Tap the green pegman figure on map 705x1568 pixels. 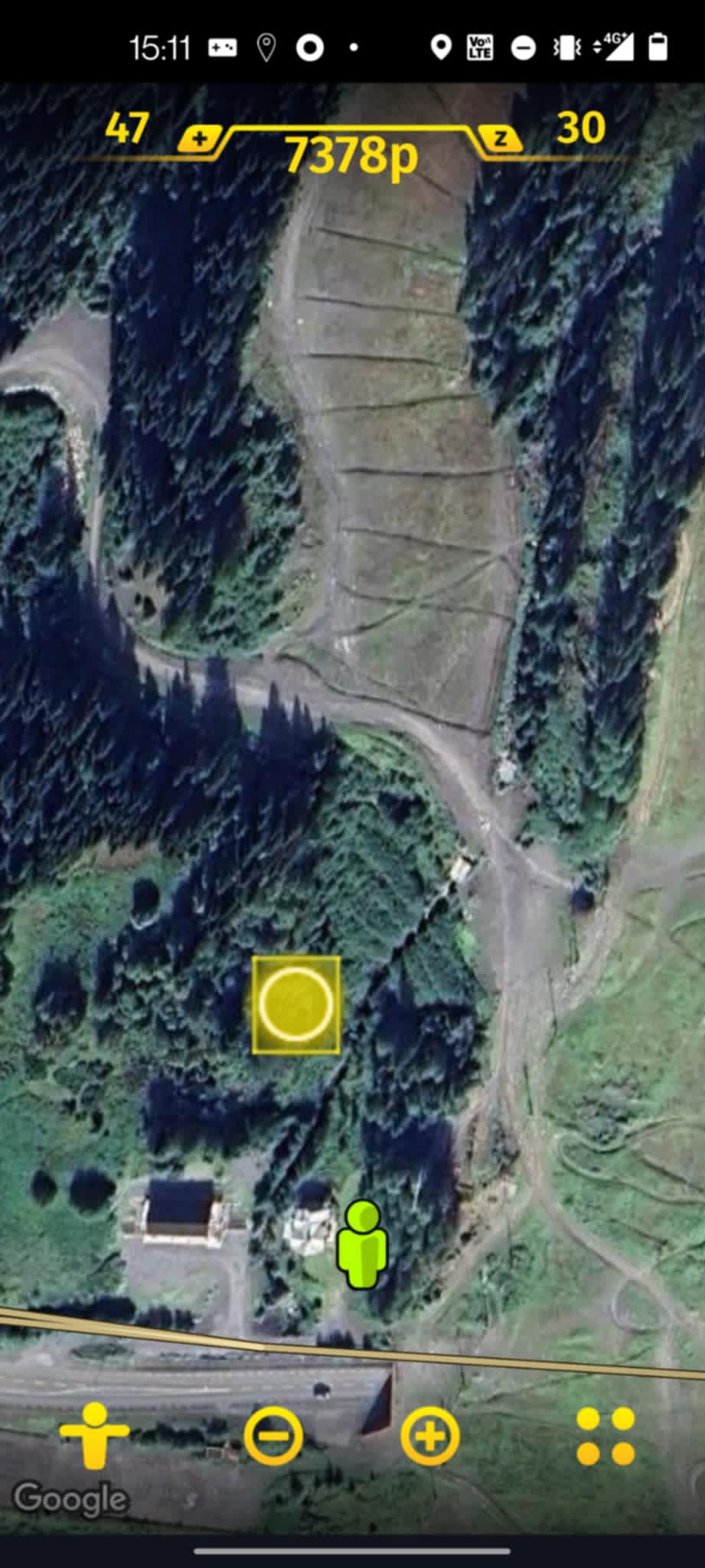(x=363, y=1246)
